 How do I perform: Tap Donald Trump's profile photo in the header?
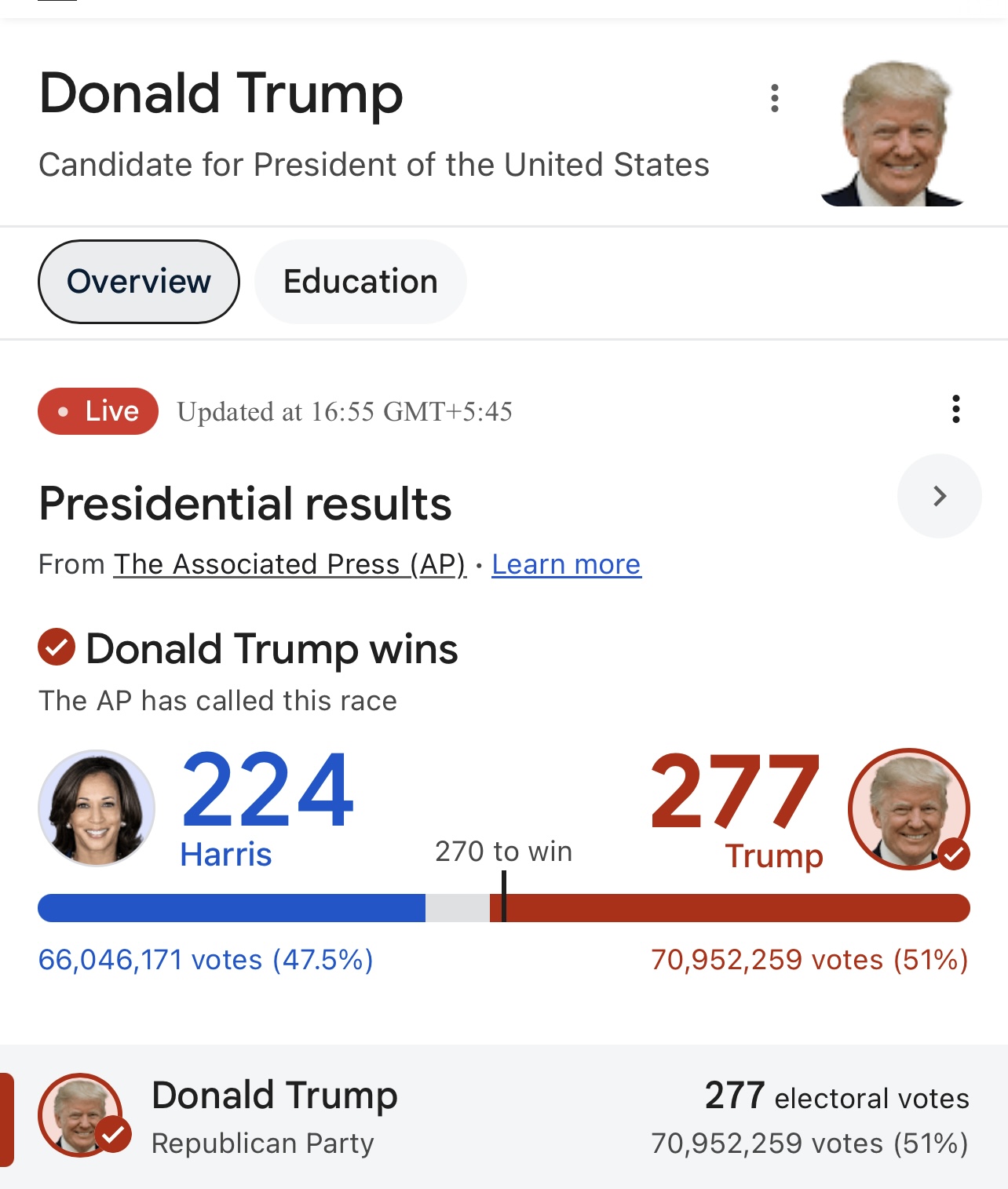tap(893, 133)
